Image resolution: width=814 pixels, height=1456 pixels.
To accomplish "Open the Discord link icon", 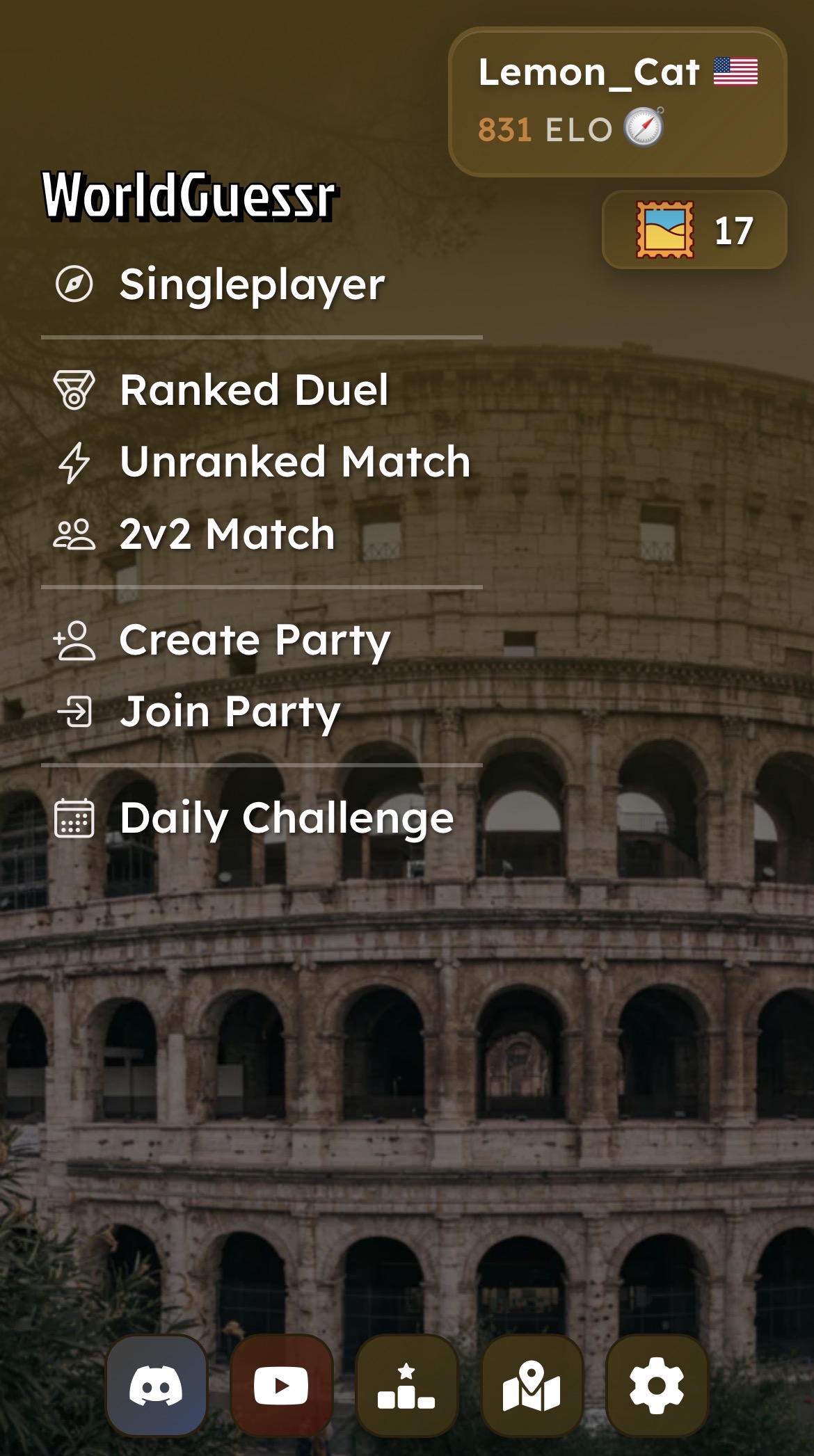I will (157, 1385).
